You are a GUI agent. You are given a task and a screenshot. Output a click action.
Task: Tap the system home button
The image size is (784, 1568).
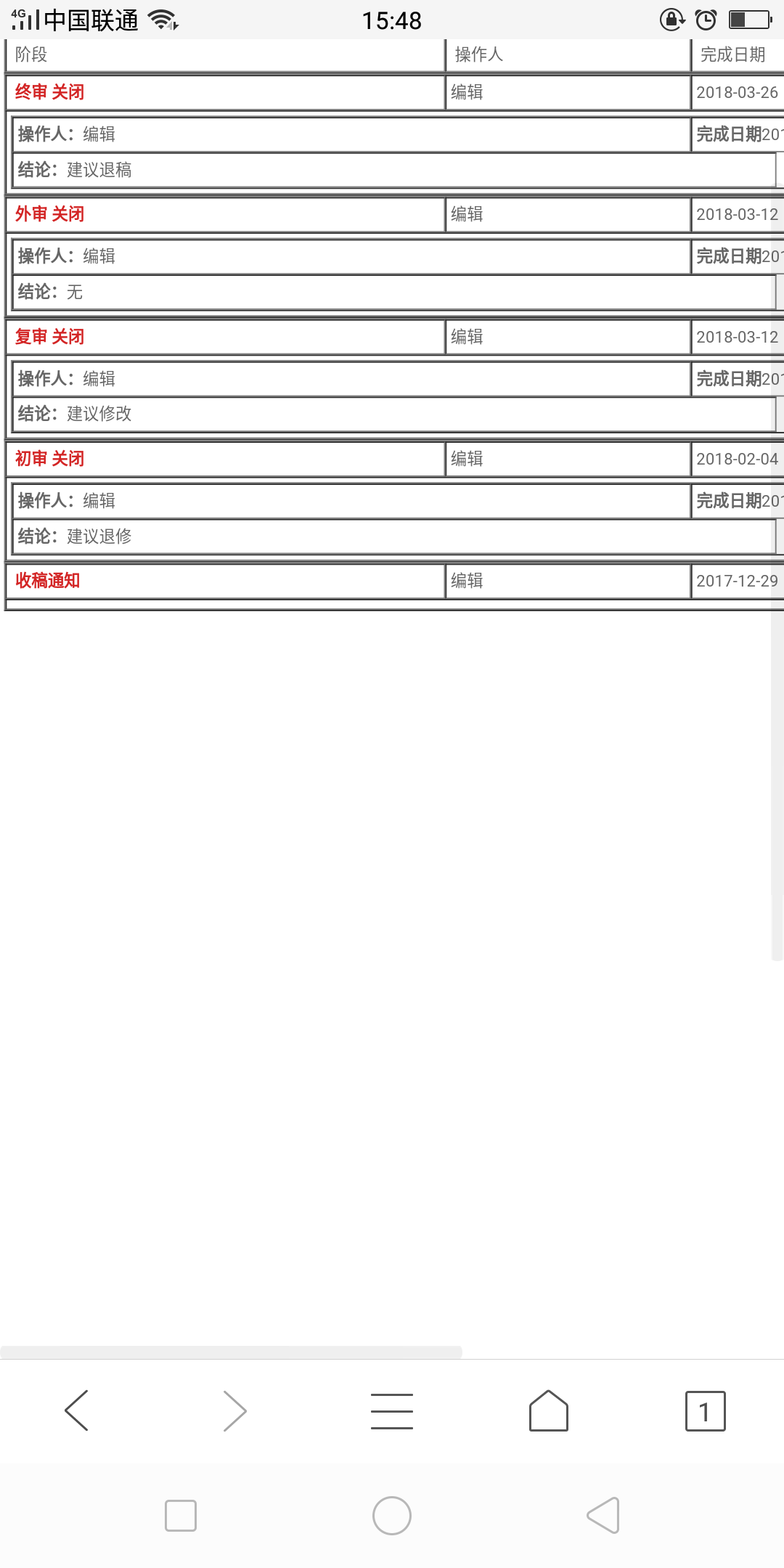pos(392,1516)
